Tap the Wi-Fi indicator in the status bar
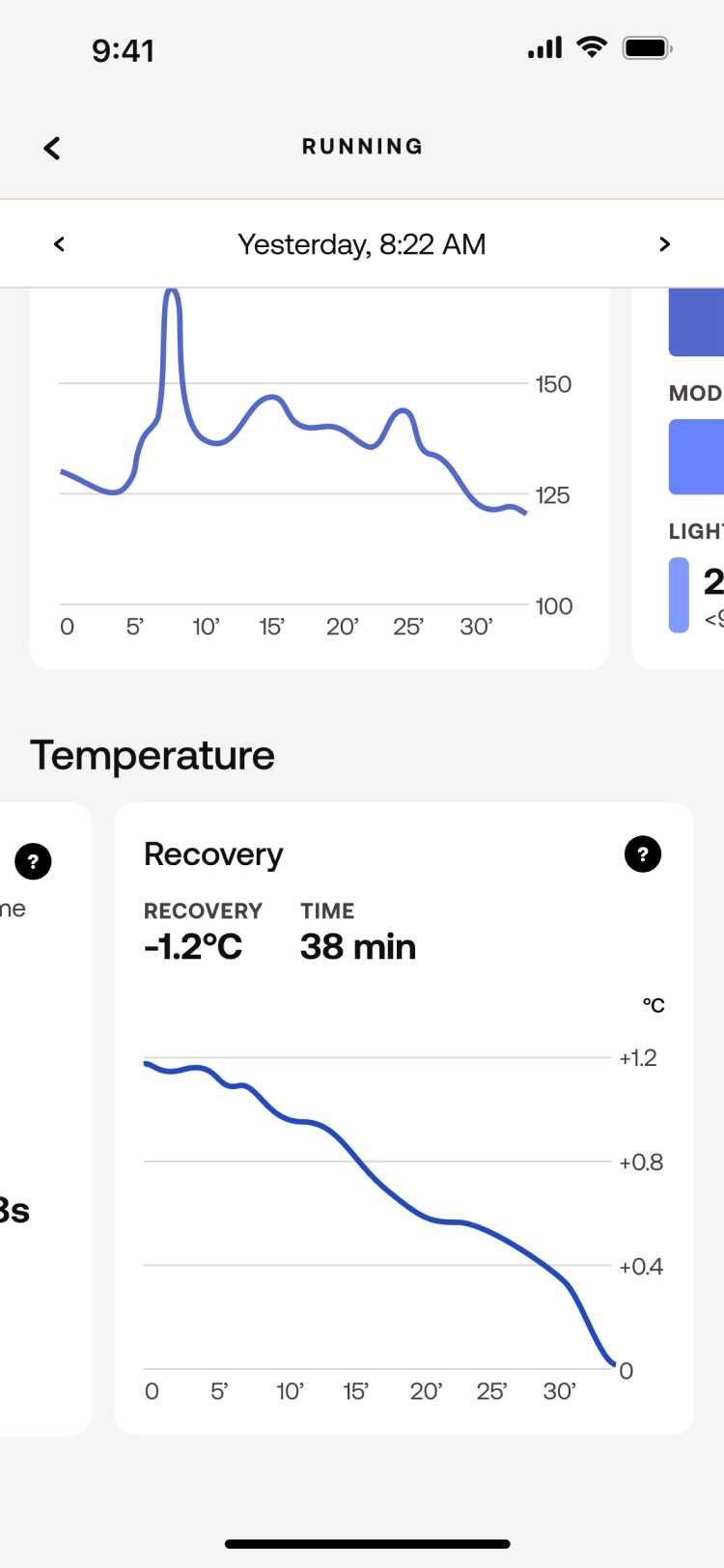The height and width of the screenshot is (1568, 724). tap(591, 46)
